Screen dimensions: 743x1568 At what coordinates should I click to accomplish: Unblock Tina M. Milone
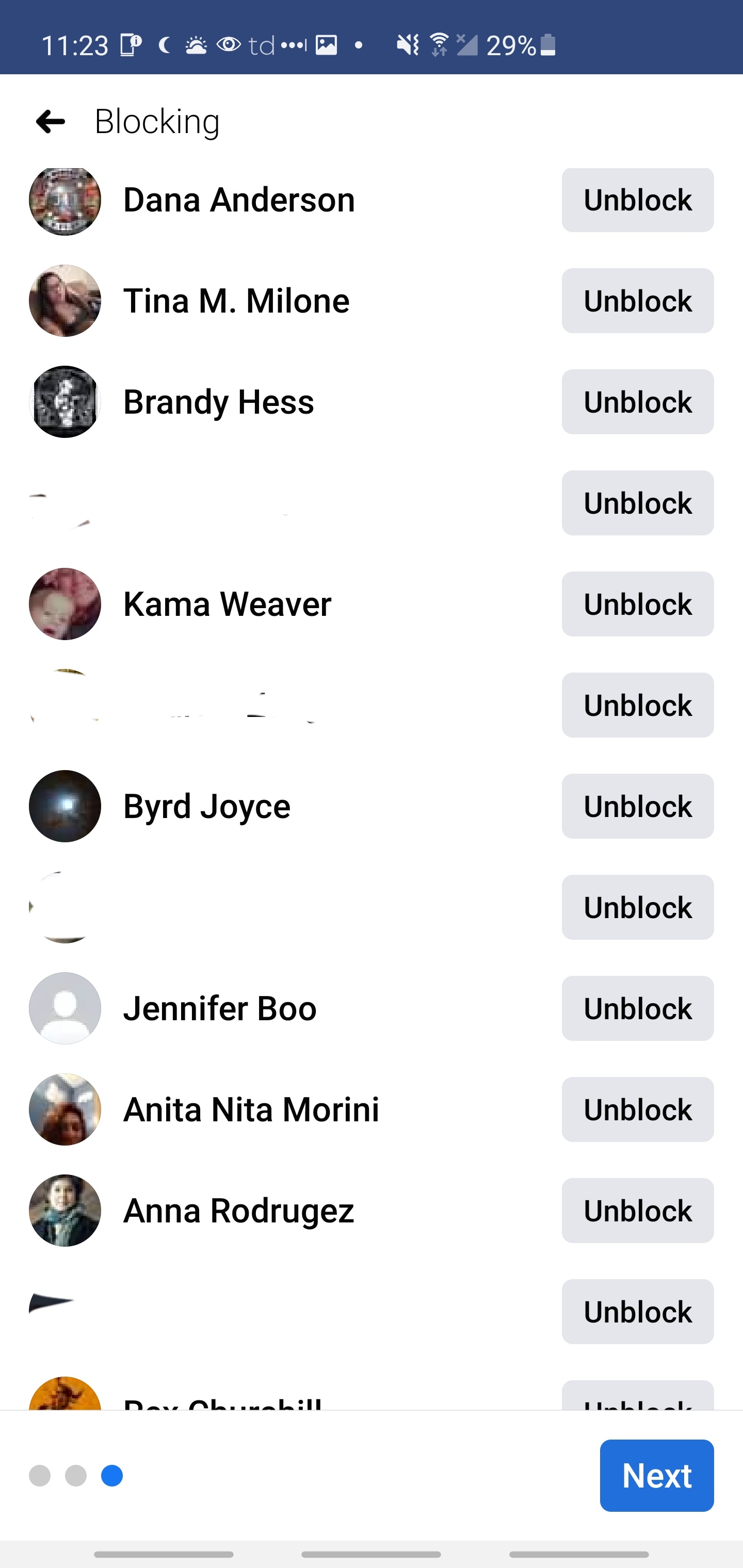pyautogui.click(x=637, y=301)
